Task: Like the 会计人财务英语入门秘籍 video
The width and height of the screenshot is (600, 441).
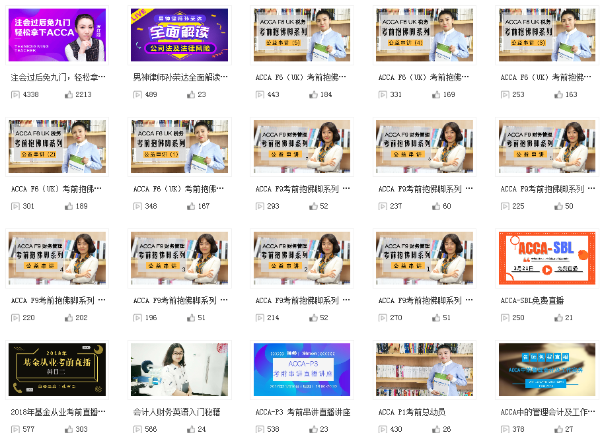Action: [x=192, y=428]
